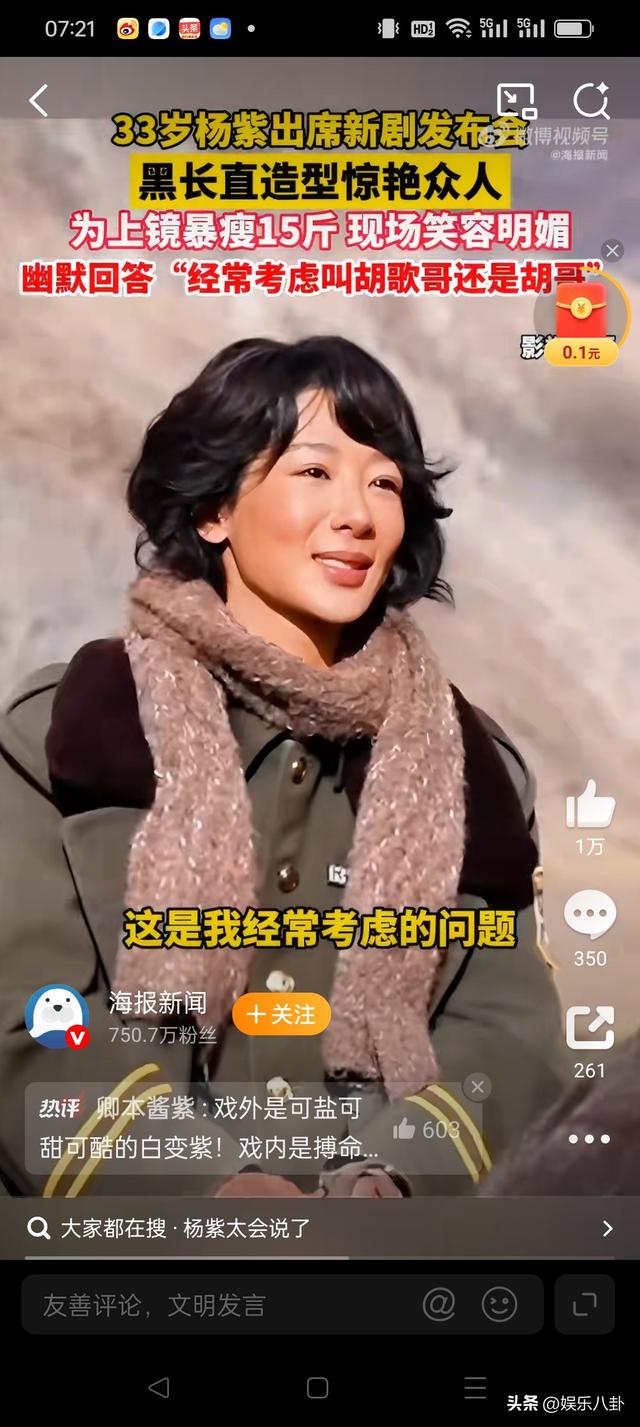Go back using the top-left arrow
The image size is (640, 1427).
pos(39,101)
